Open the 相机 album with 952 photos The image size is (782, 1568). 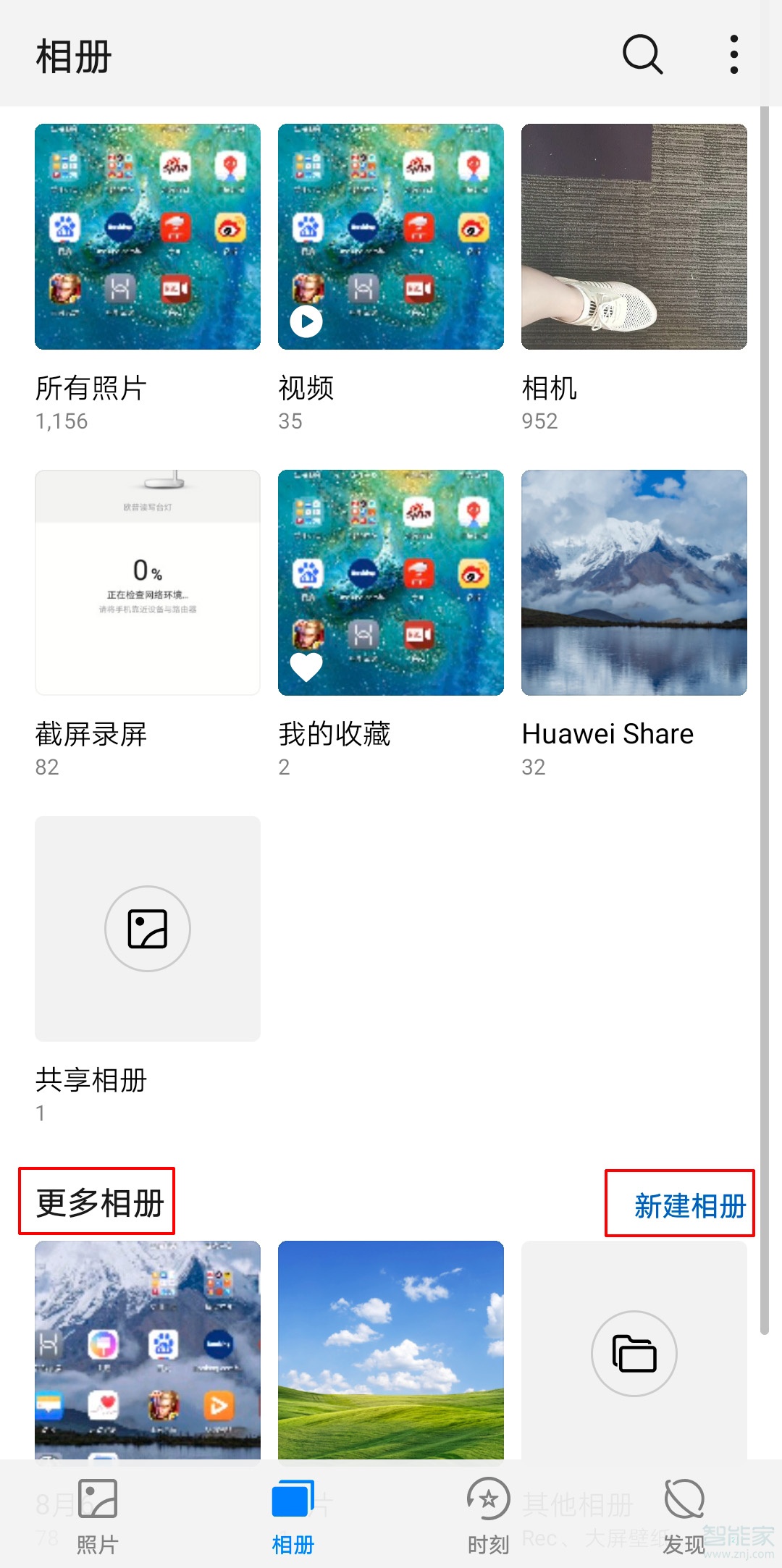click(634, 237)
